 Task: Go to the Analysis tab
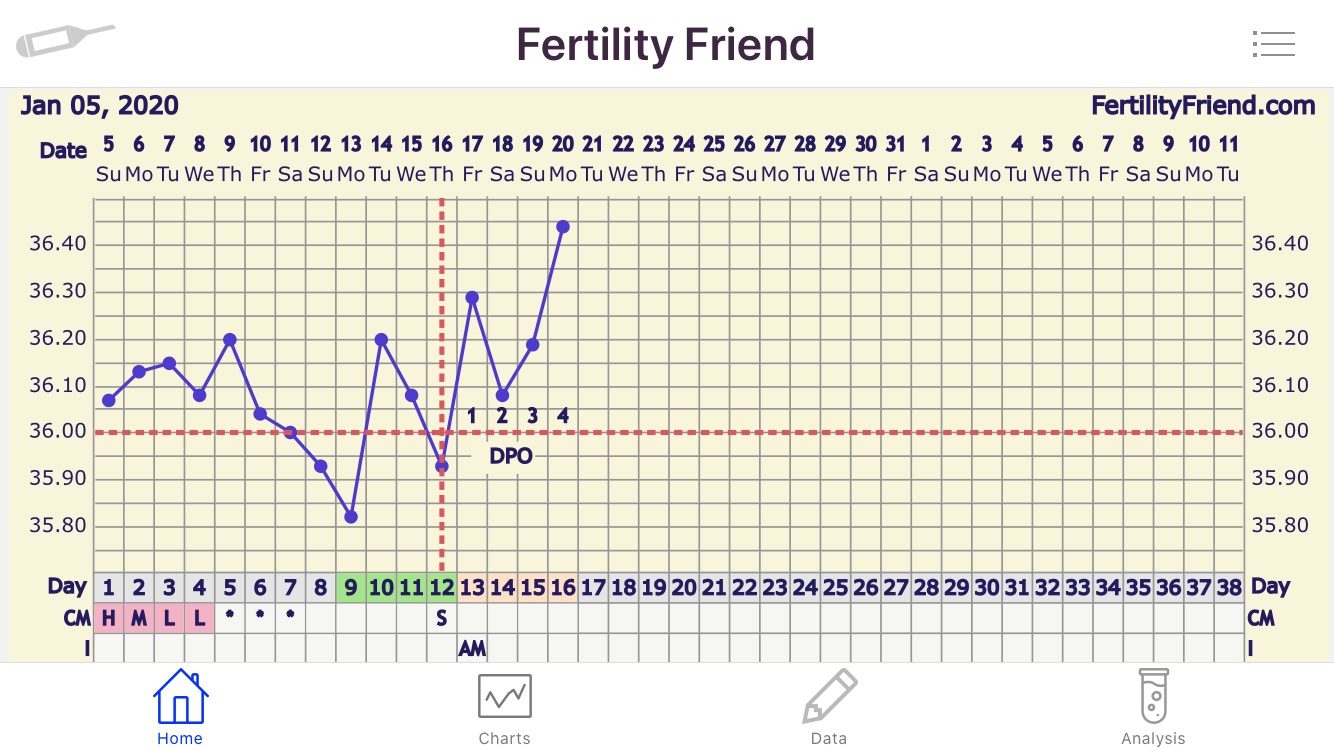(1153, 708)
